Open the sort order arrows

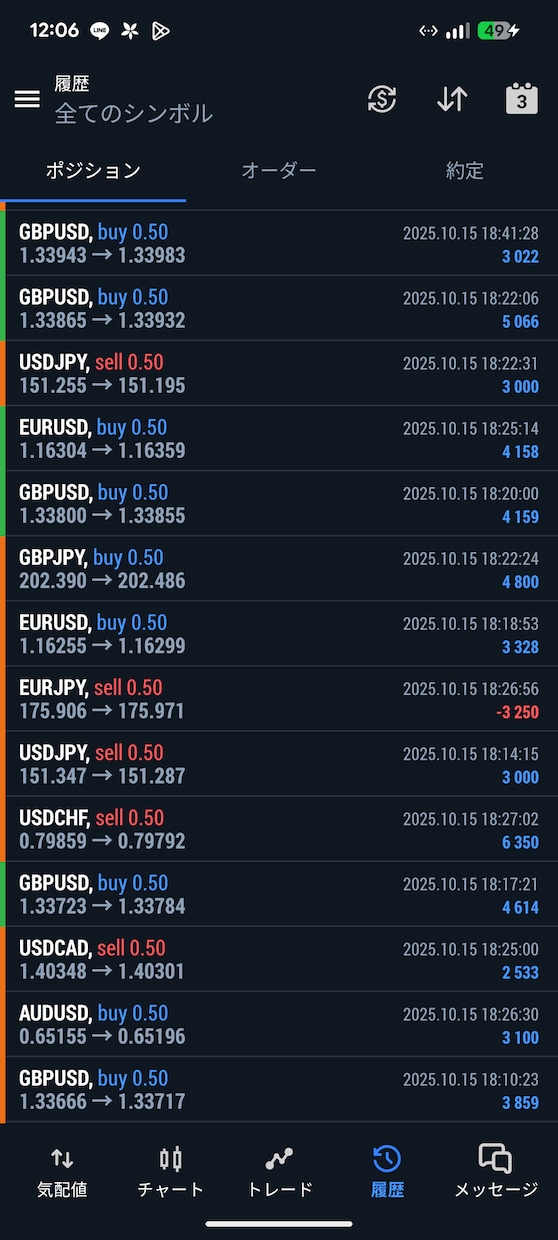click(452, 99)
